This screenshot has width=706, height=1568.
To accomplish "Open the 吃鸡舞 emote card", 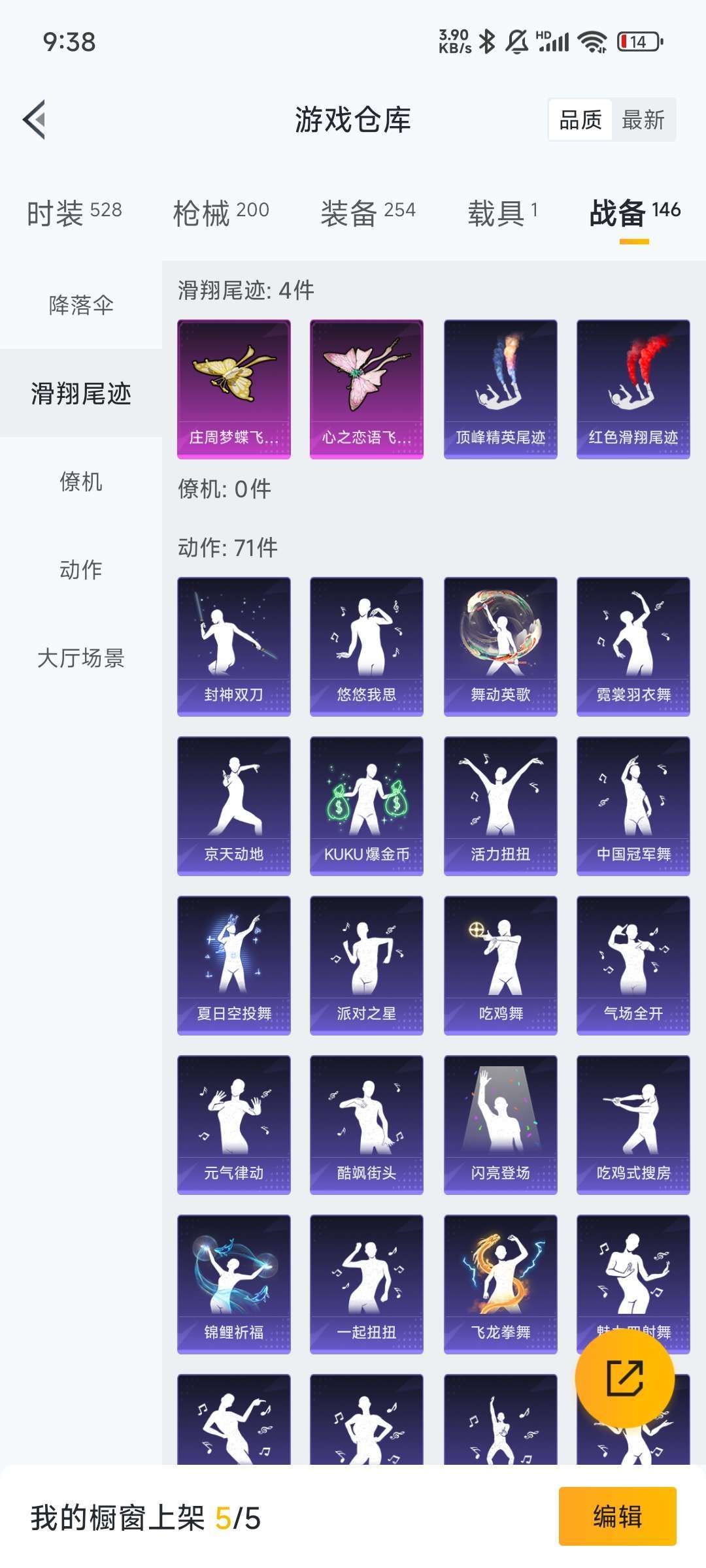I will pyautogui.click(x=501, y=966).
